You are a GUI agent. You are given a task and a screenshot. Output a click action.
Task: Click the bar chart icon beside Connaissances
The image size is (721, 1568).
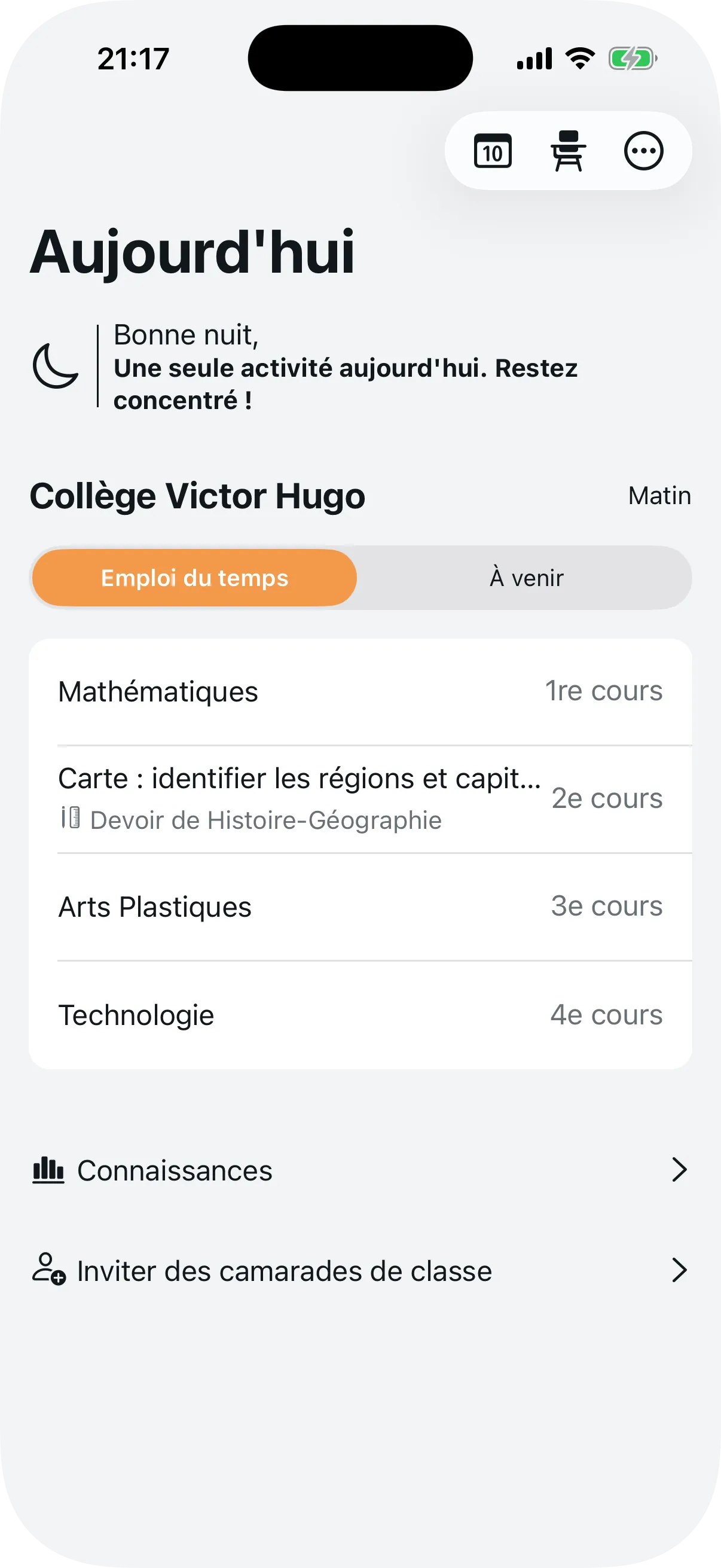click(x=49, y=1169)
